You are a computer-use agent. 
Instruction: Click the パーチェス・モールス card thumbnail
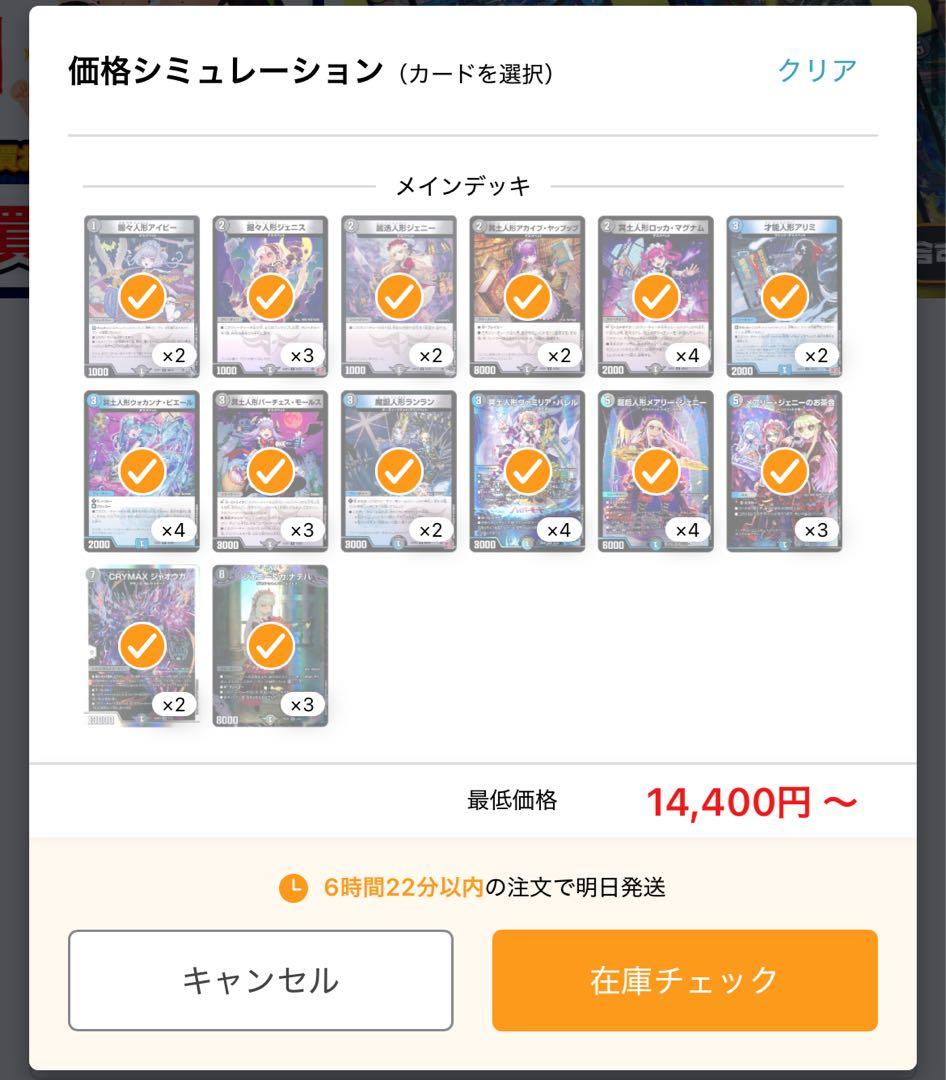(269, 470)
